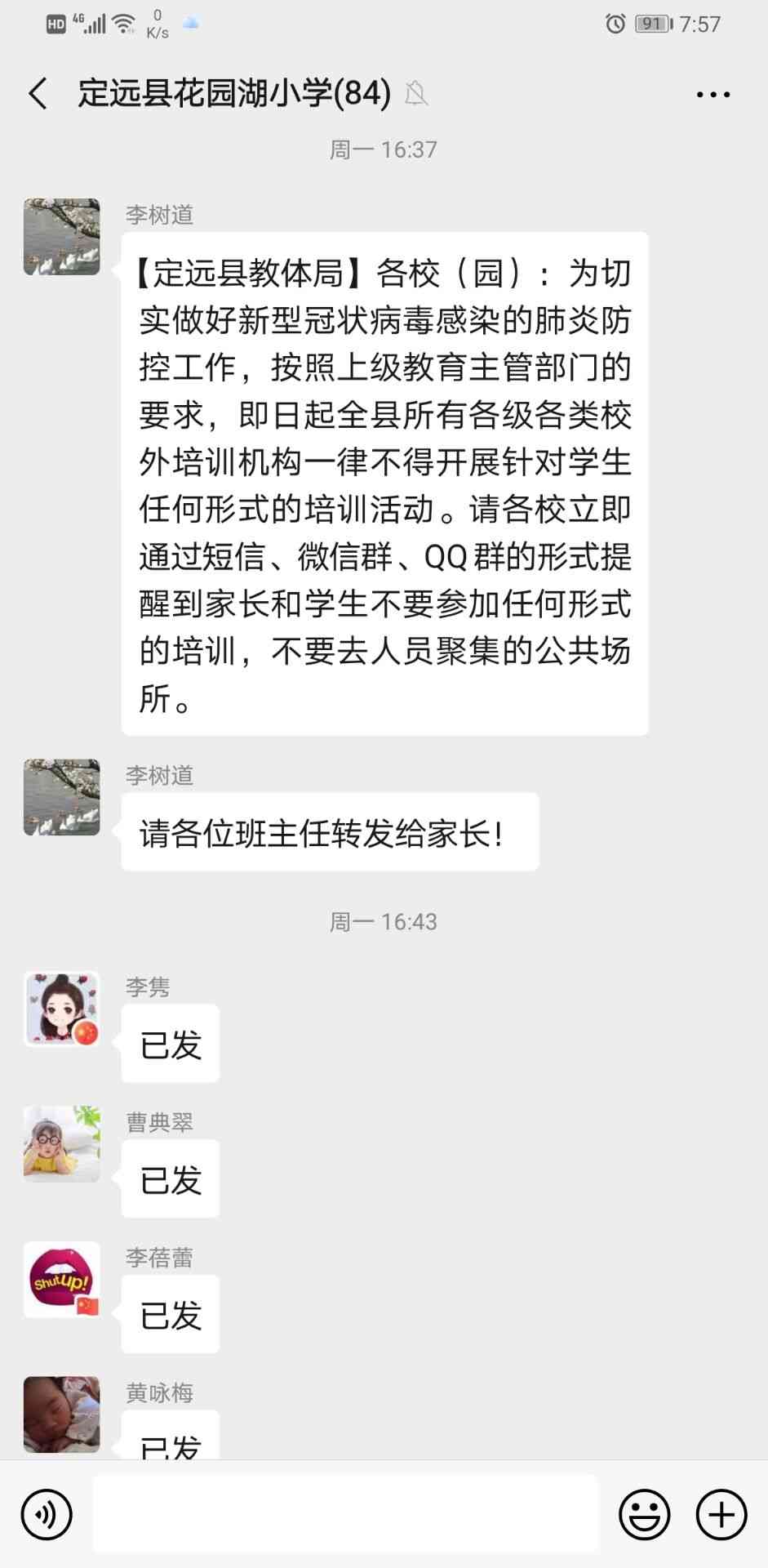Tap the message text input field

point(345,1514)
